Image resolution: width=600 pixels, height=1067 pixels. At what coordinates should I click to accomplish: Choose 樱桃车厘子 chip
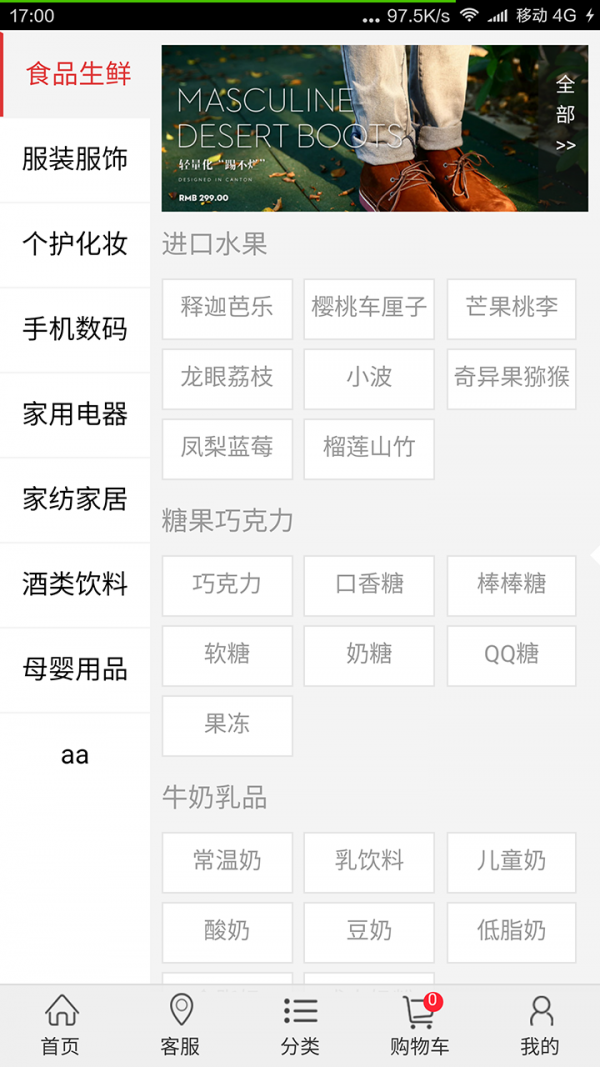click(369, 308)
